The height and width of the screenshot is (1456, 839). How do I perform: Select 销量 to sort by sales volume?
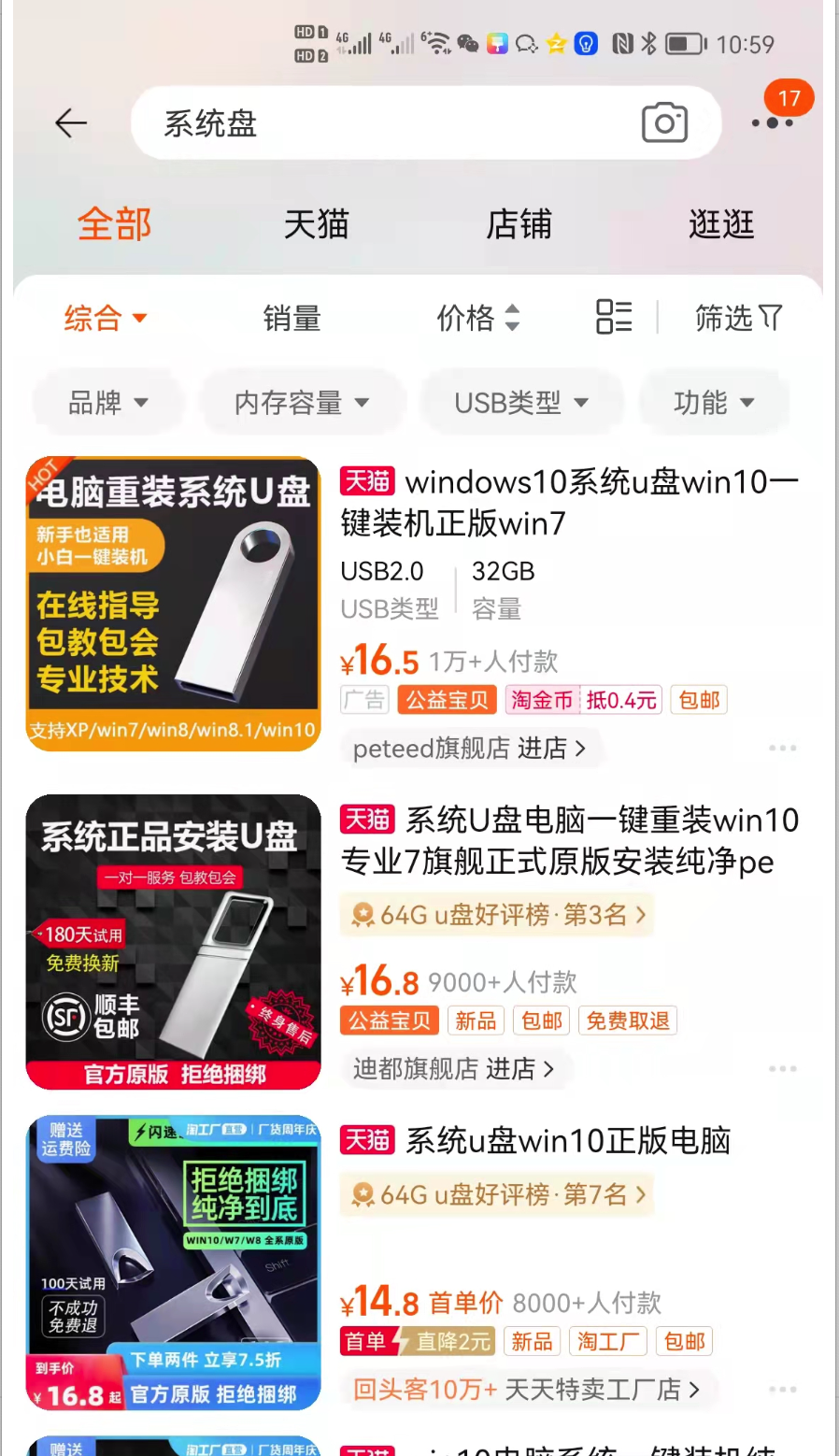click(292, 319)
